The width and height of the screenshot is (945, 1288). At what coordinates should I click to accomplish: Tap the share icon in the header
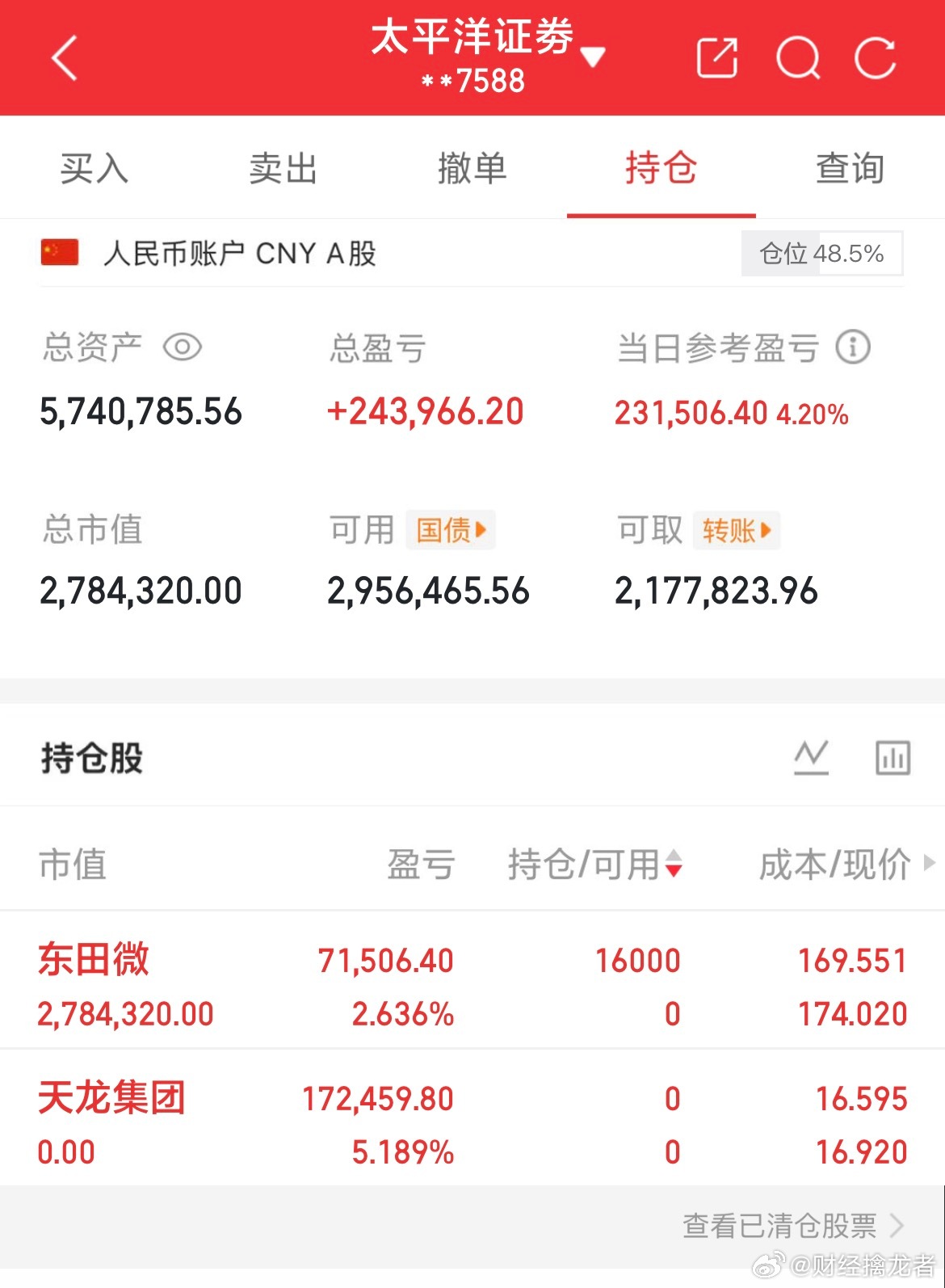pyautogui.click(x=716, y=57)
